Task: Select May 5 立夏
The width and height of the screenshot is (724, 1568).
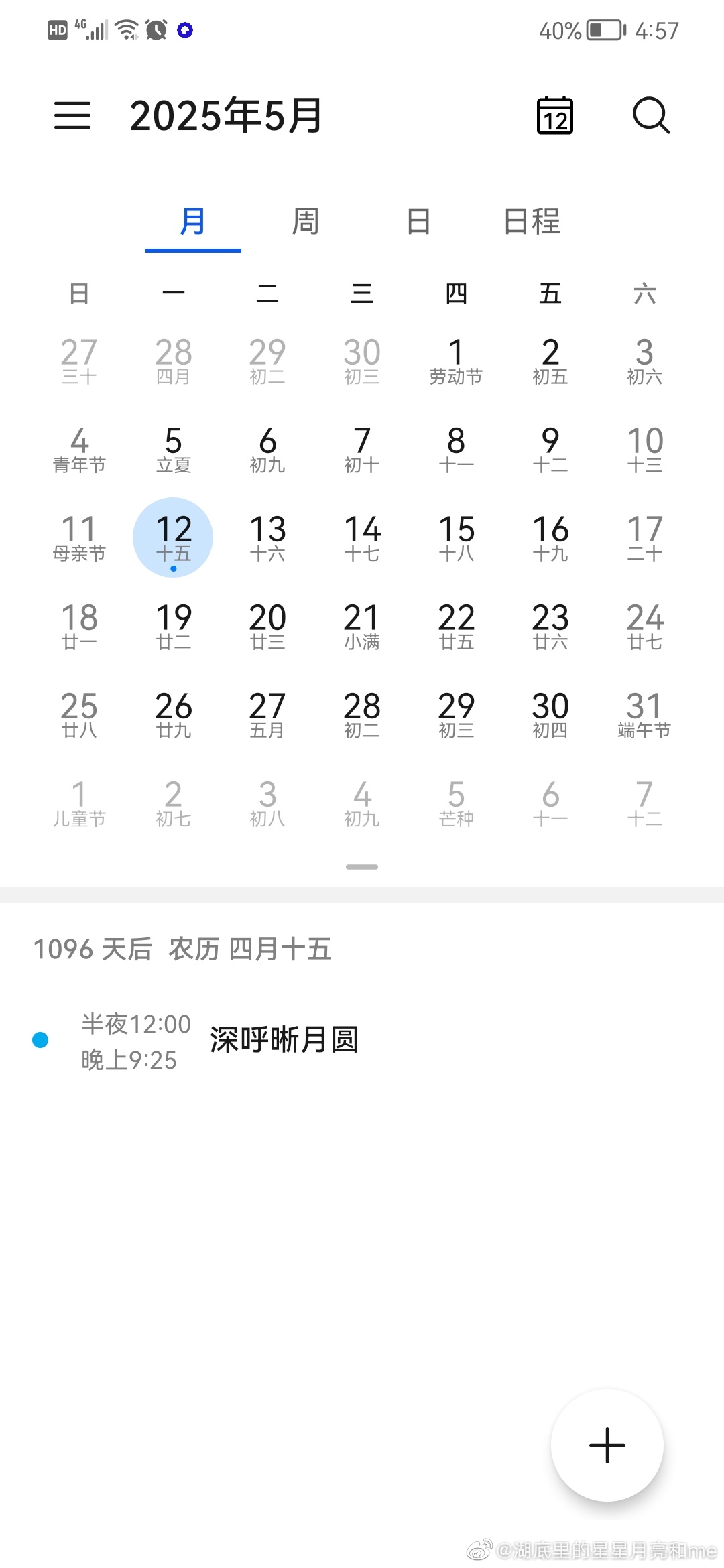Action: pos(174,450)
